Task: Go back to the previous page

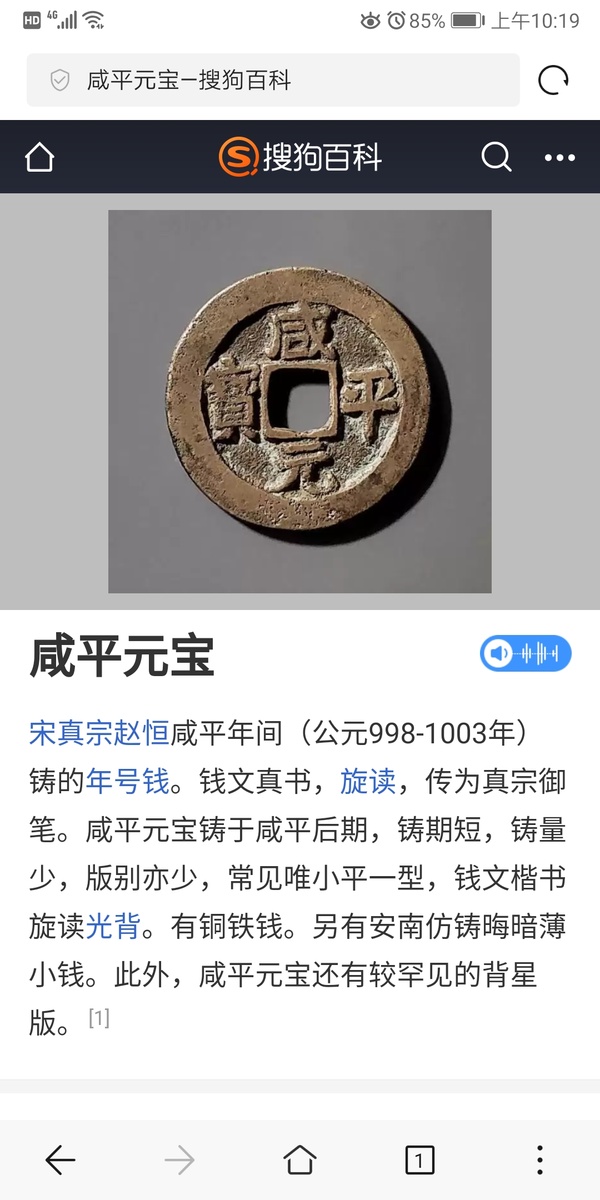Action: [60, 1159]
